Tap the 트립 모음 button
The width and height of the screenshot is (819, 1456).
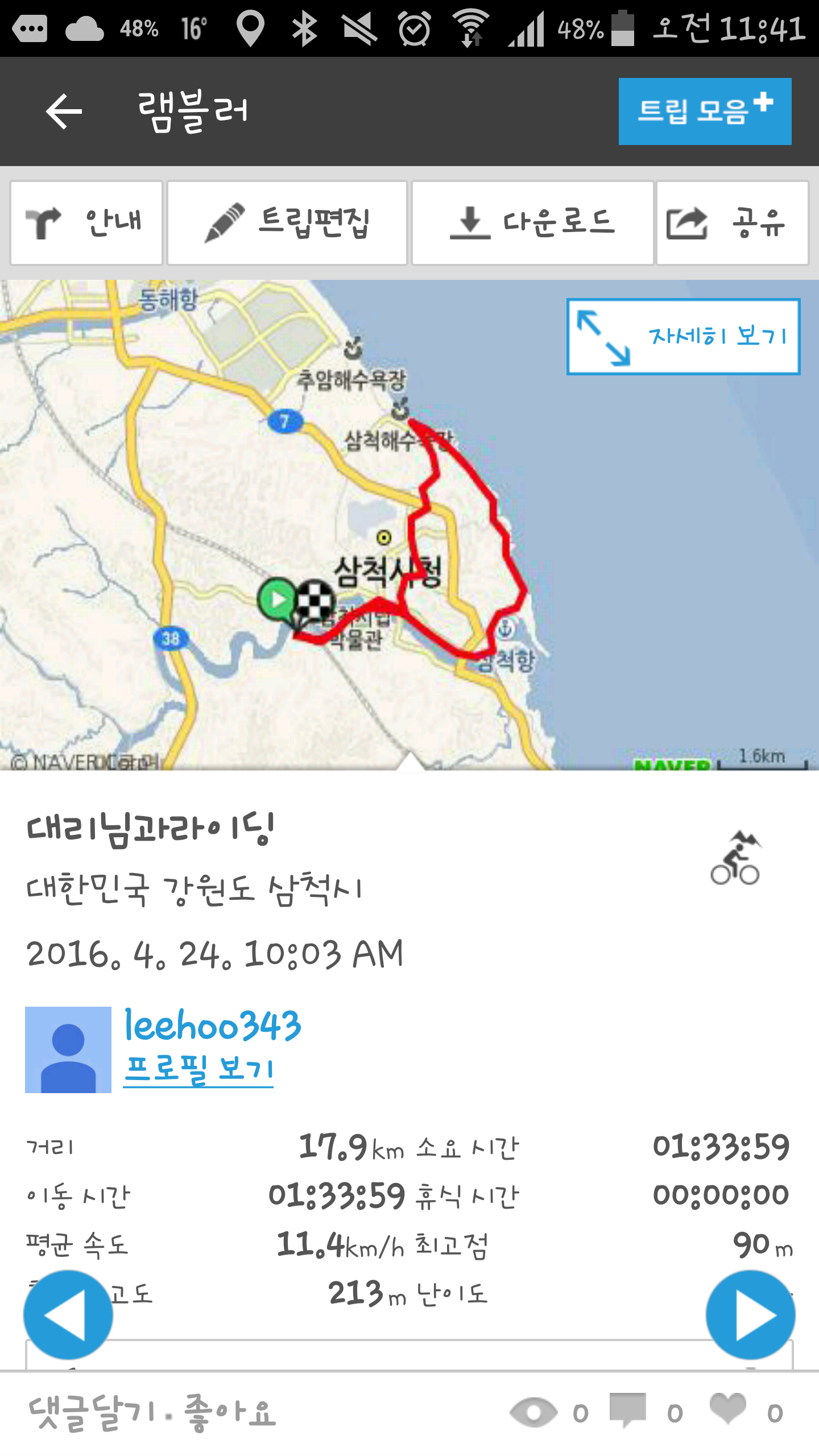705,111
